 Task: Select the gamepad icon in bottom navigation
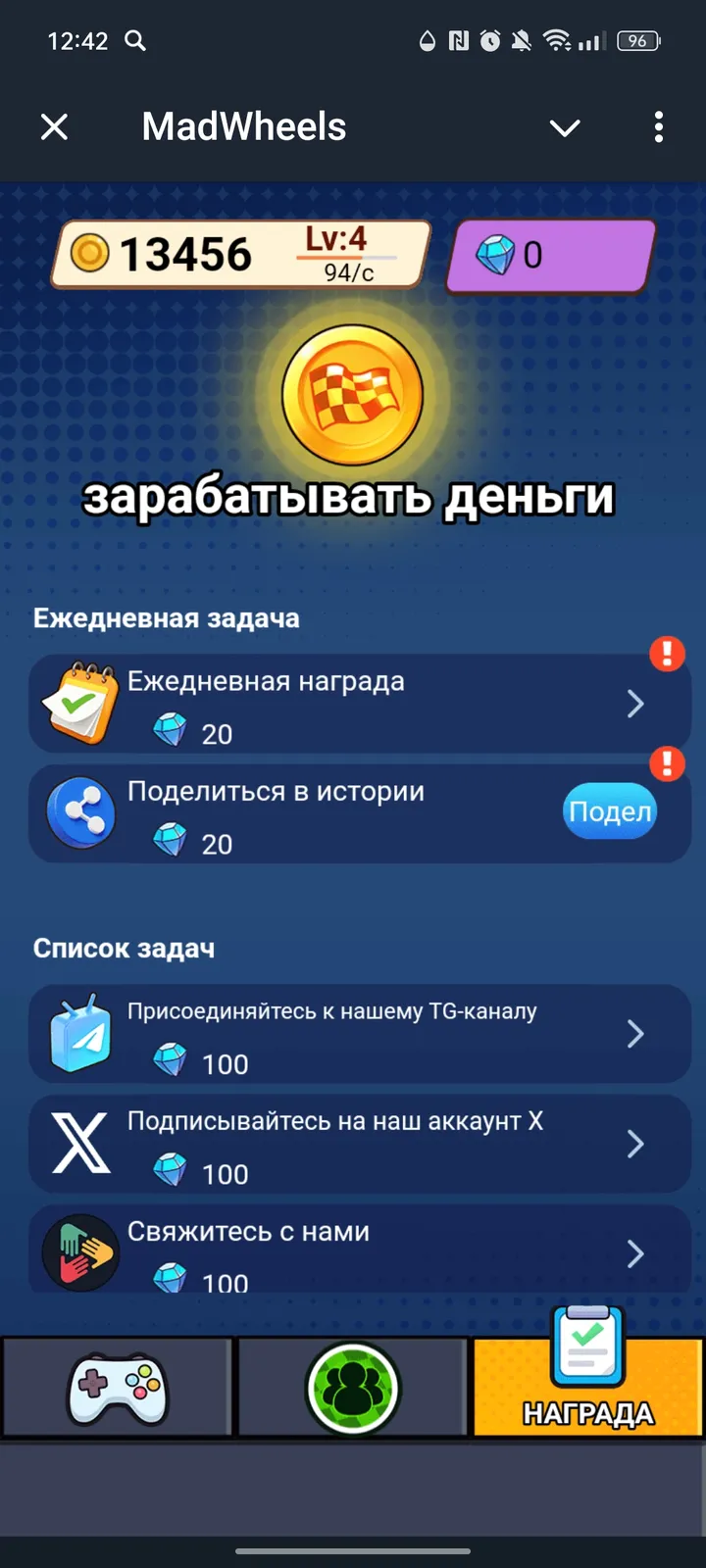pos(117,1386)
